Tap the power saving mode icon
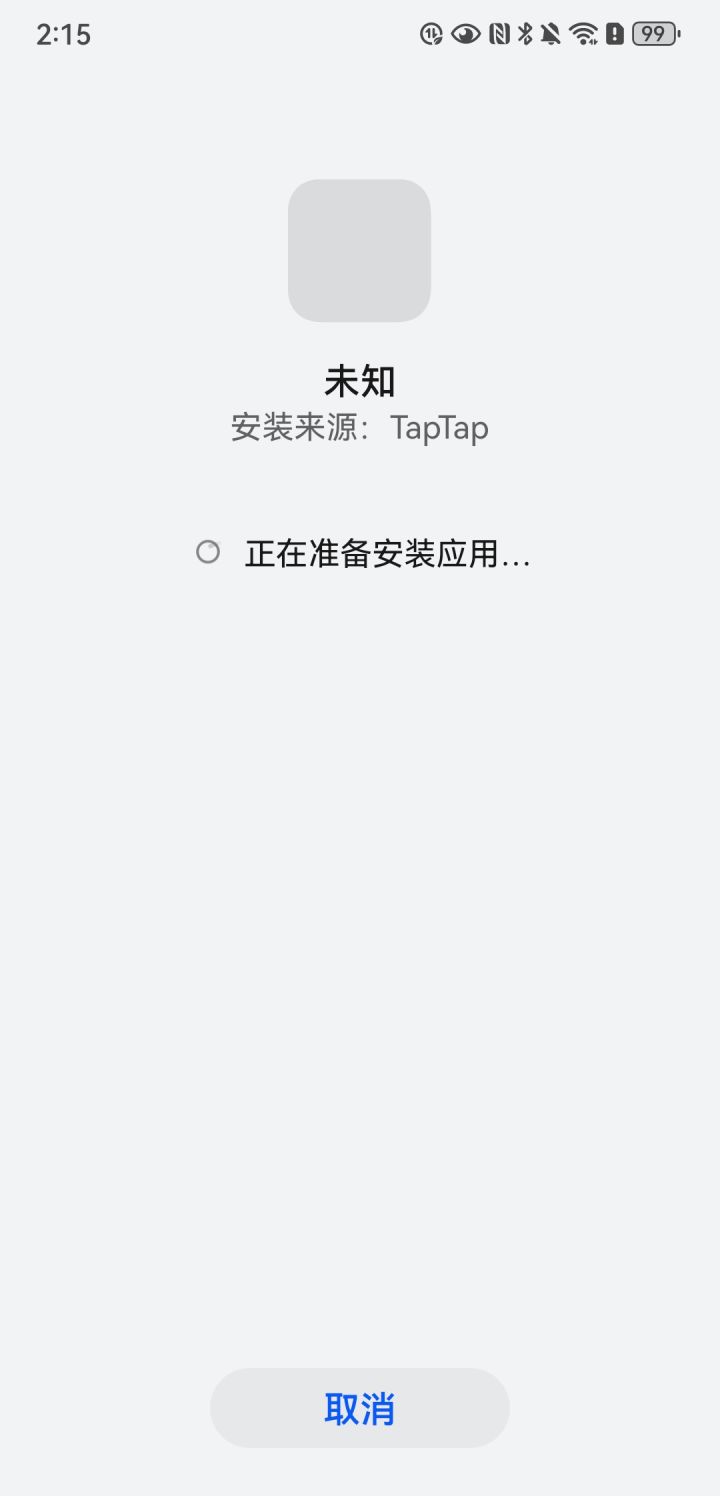720x1496 pixels. pyautogui.click(x=430, y=34)
